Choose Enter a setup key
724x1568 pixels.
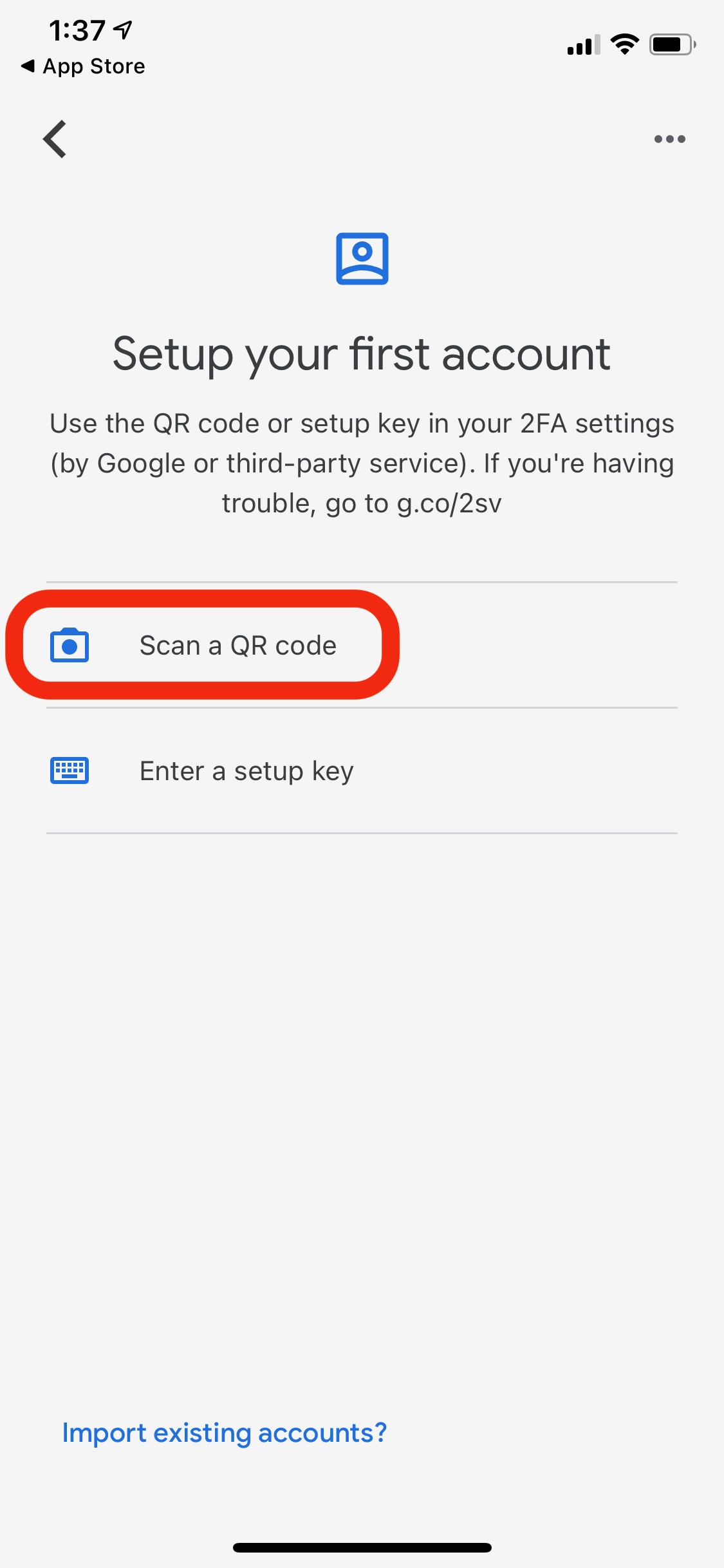tap(362, 771)
